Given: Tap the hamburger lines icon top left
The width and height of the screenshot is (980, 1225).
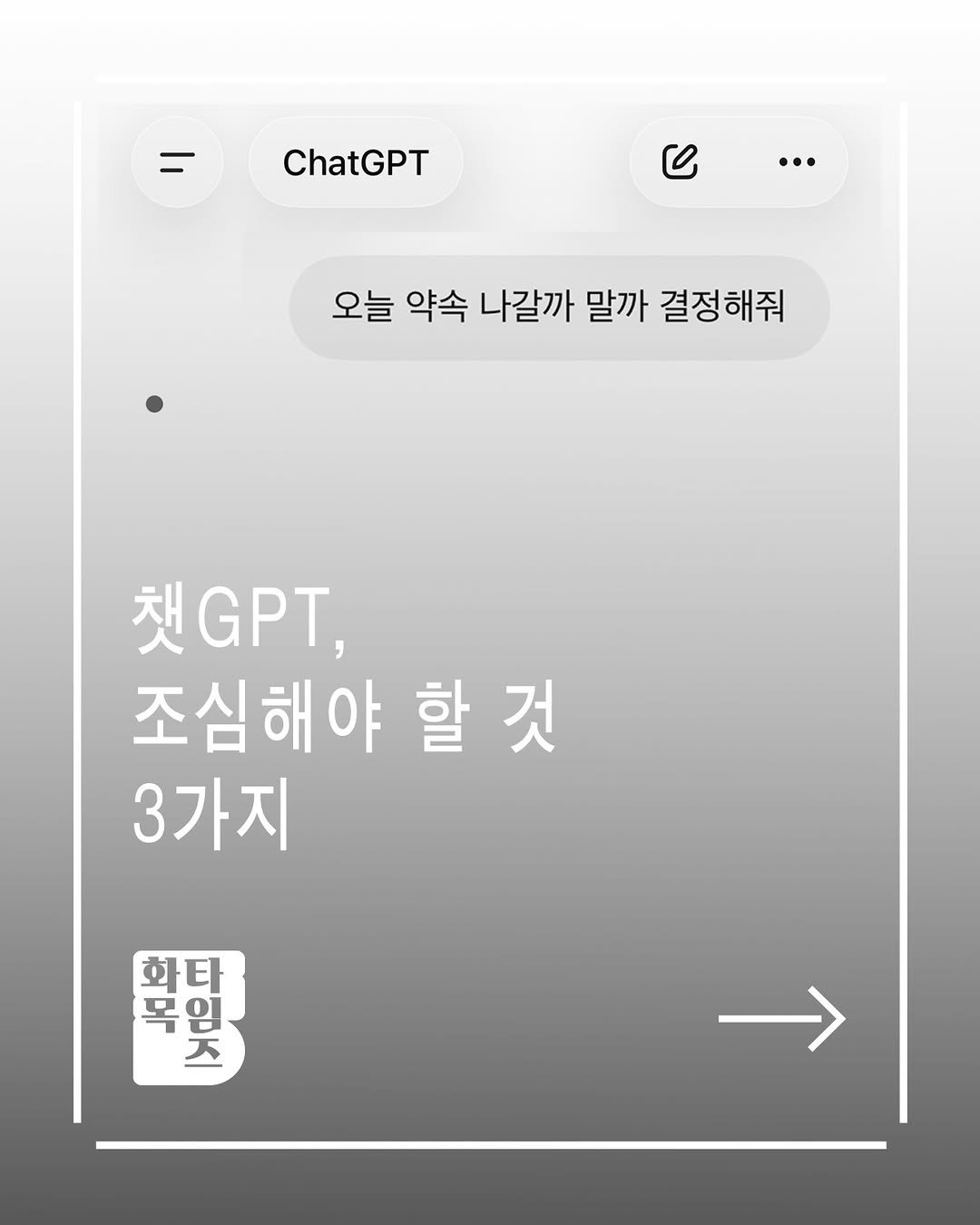Looking at the screenshot, I should 177,162.
